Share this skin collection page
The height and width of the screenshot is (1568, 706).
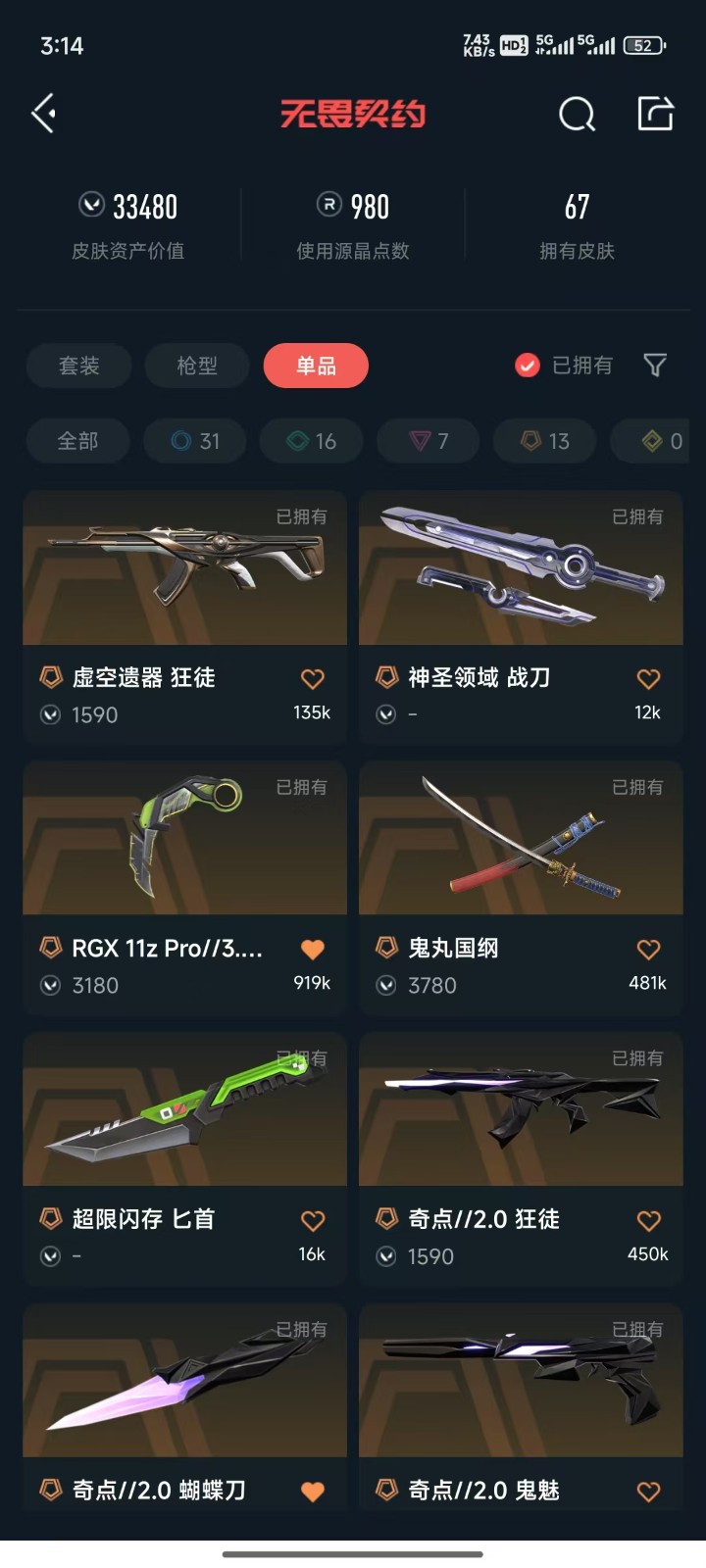[655, 114]
